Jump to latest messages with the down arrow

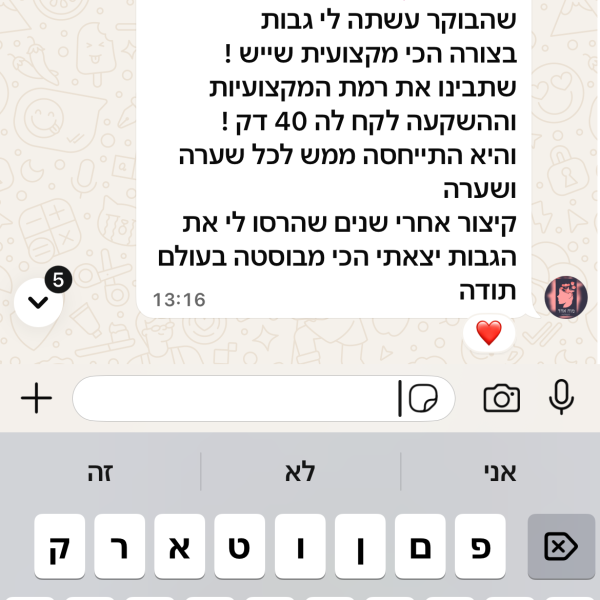coord(38,302)
